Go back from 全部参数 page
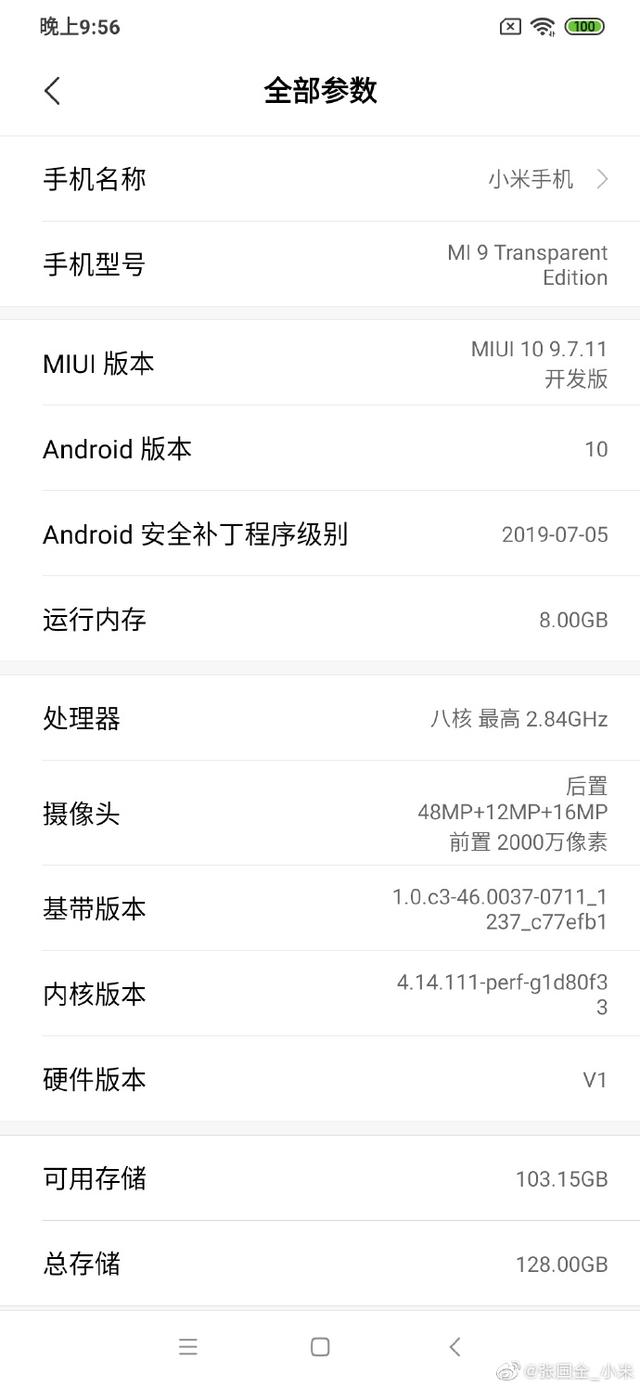Viewport: 640px width, 1387px height. 53,91
